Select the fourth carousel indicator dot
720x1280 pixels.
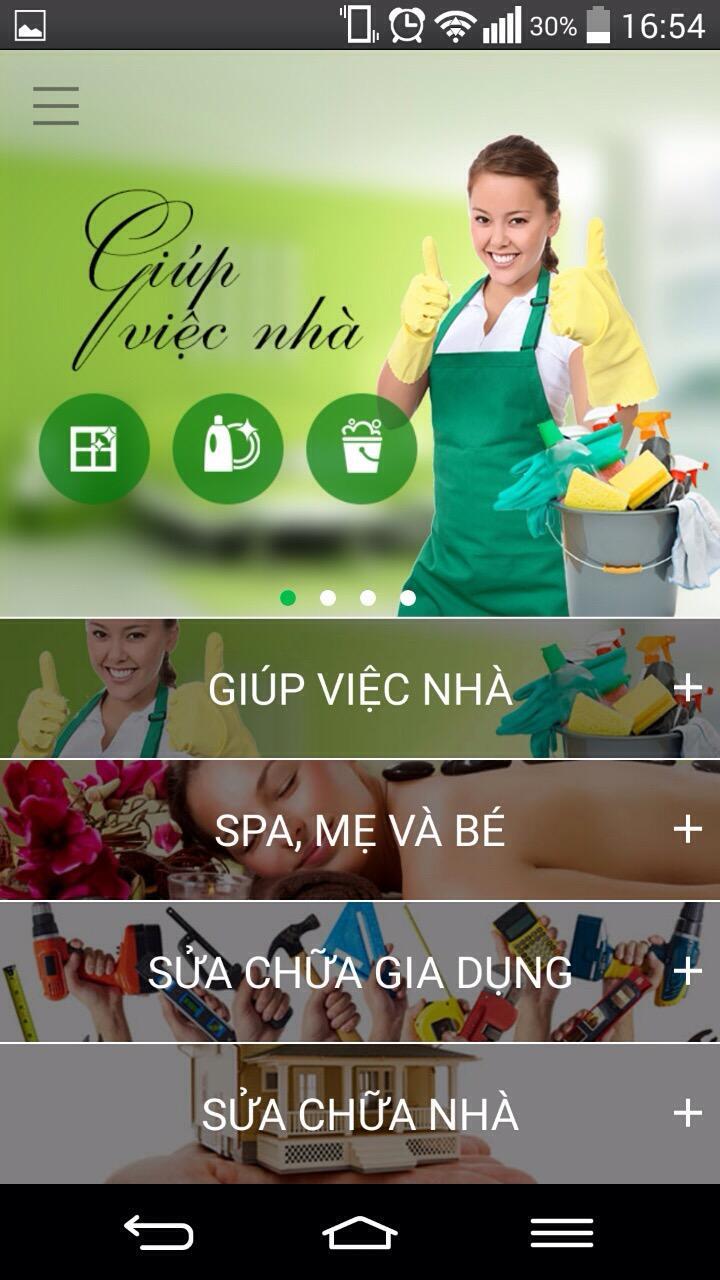coord(407,597)
